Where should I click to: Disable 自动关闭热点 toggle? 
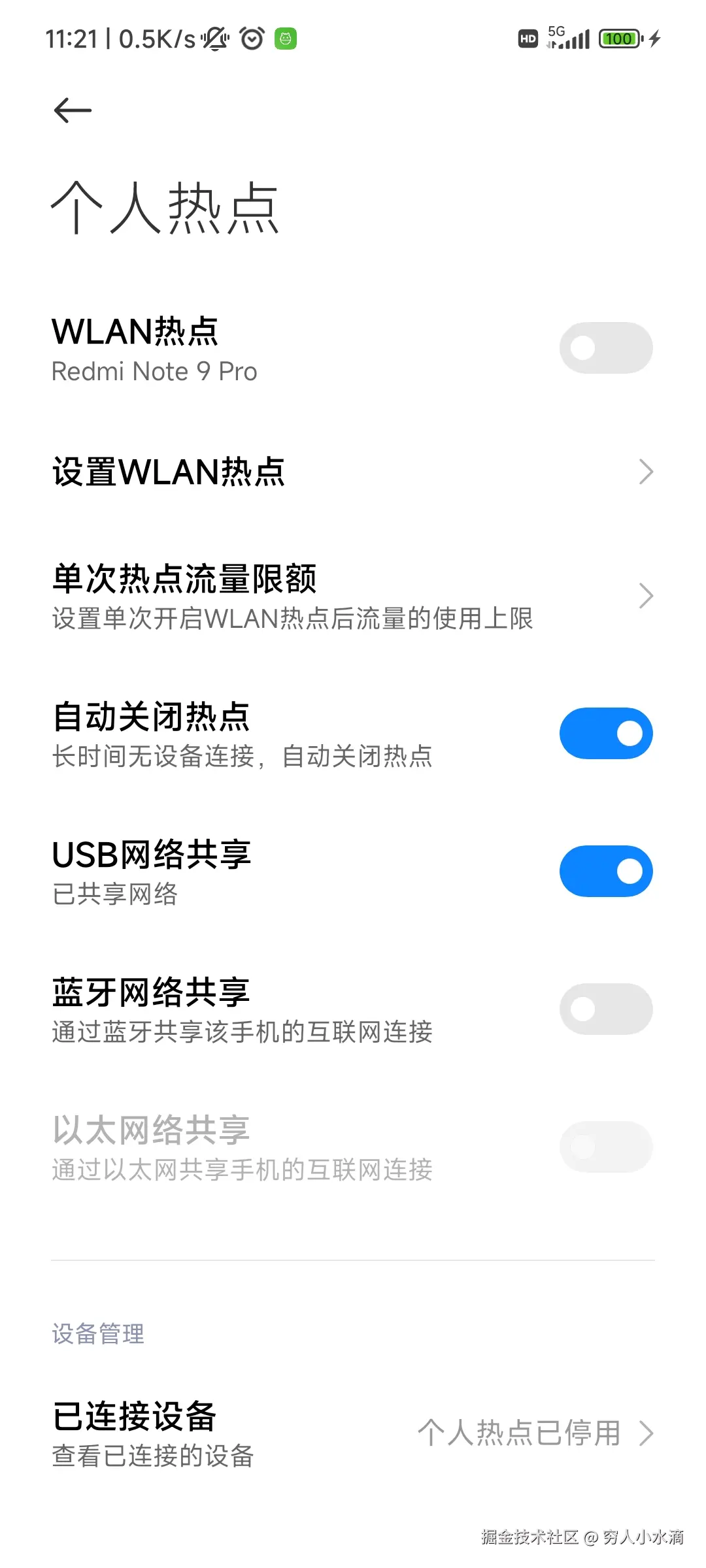click(606, 732)
